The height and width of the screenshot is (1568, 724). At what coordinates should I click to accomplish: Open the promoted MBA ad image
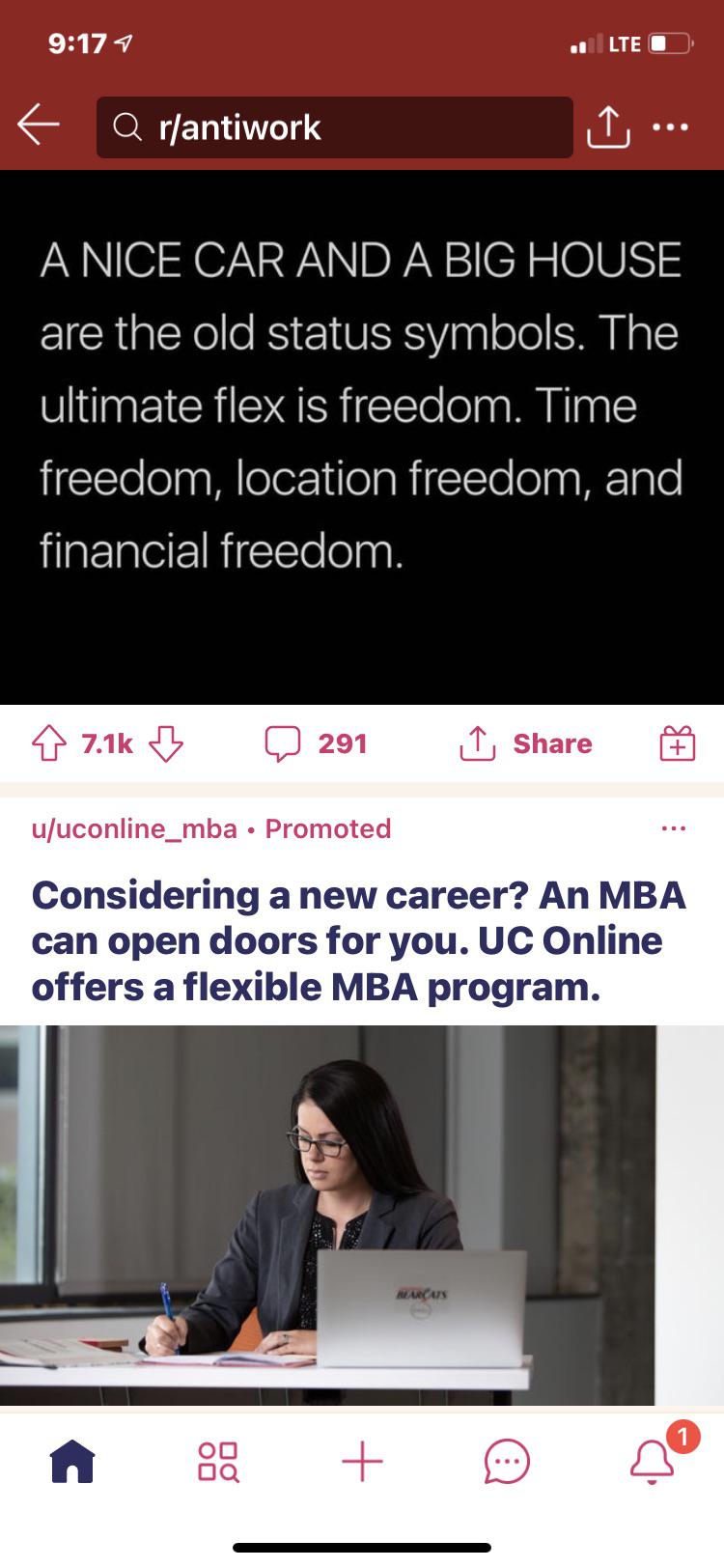coord(328,1215)
